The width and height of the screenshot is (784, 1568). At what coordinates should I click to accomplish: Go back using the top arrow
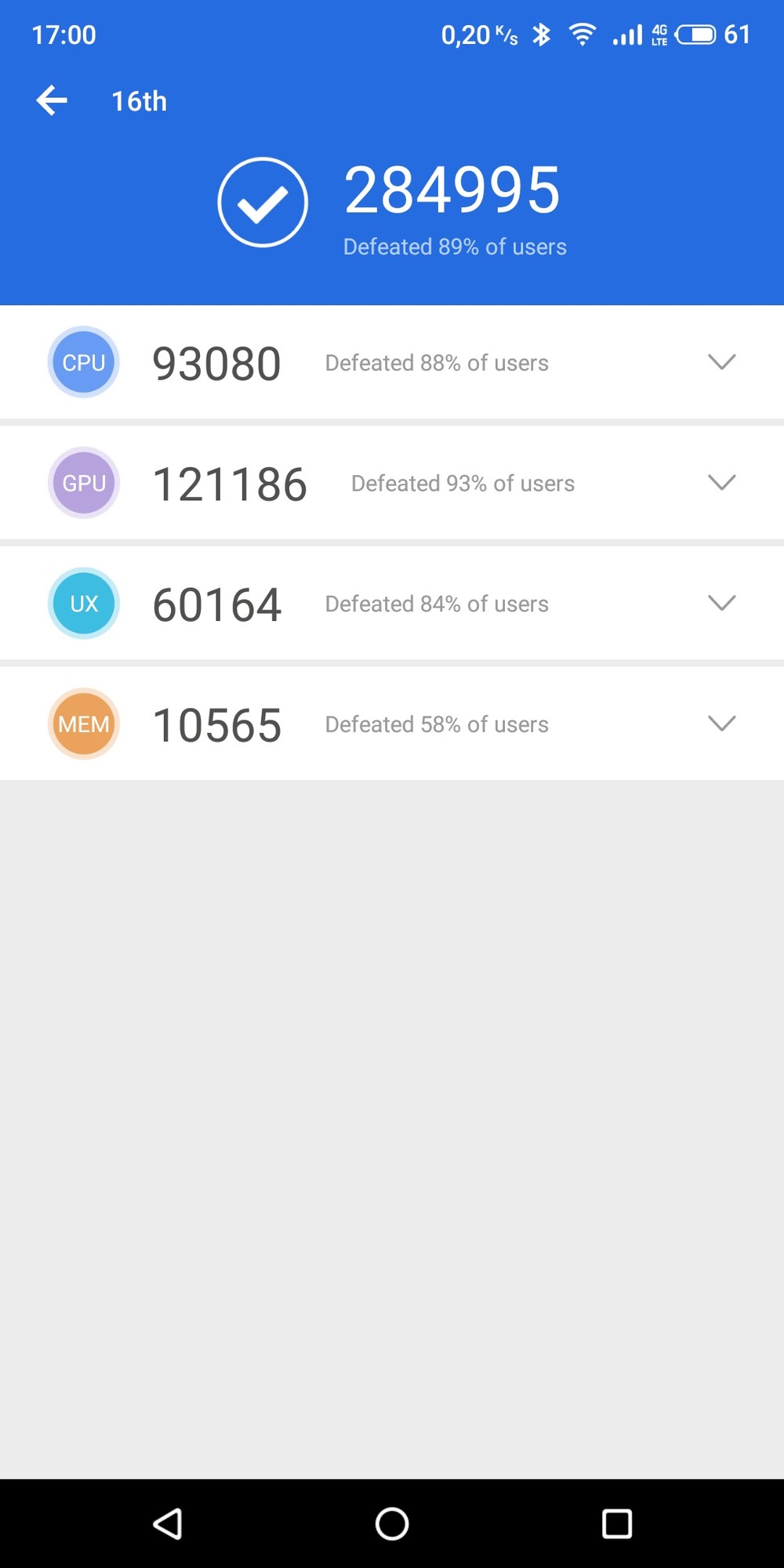[52, 100]
